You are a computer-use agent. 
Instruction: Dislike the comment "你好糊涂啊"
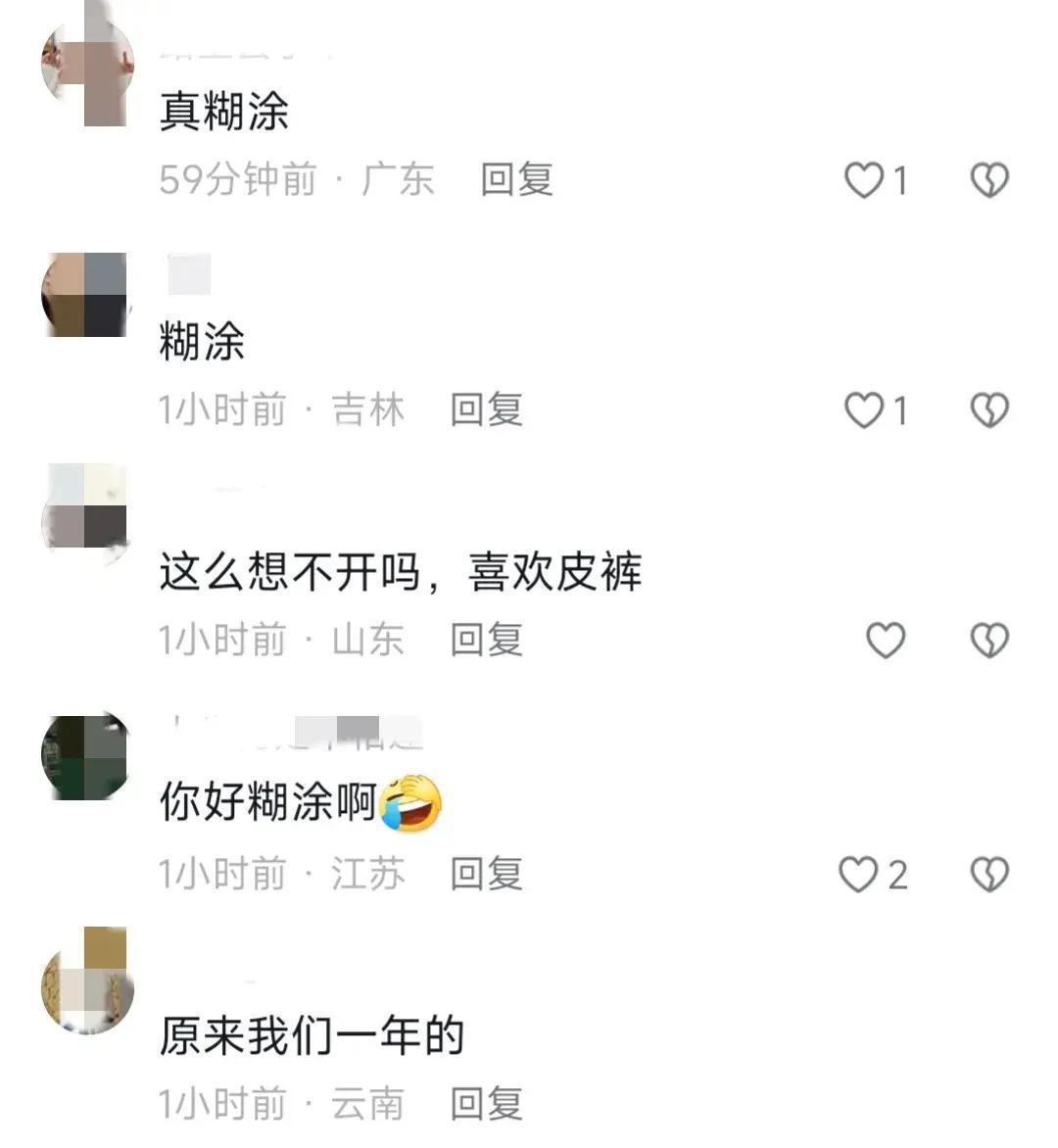point(989,874)
